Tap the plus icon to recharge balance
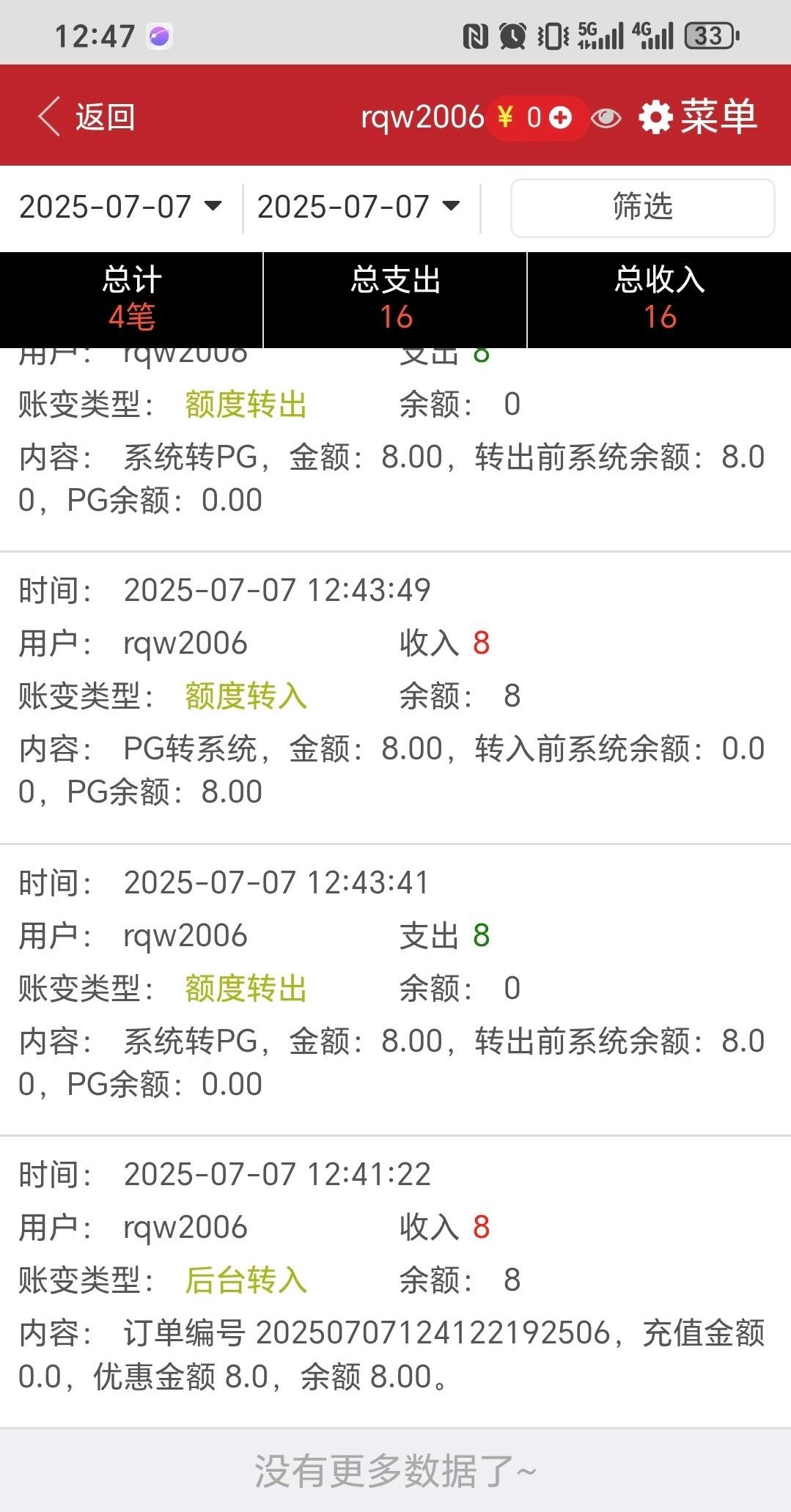This screenshot has height=1512, width=791. [x=561, y=117]
